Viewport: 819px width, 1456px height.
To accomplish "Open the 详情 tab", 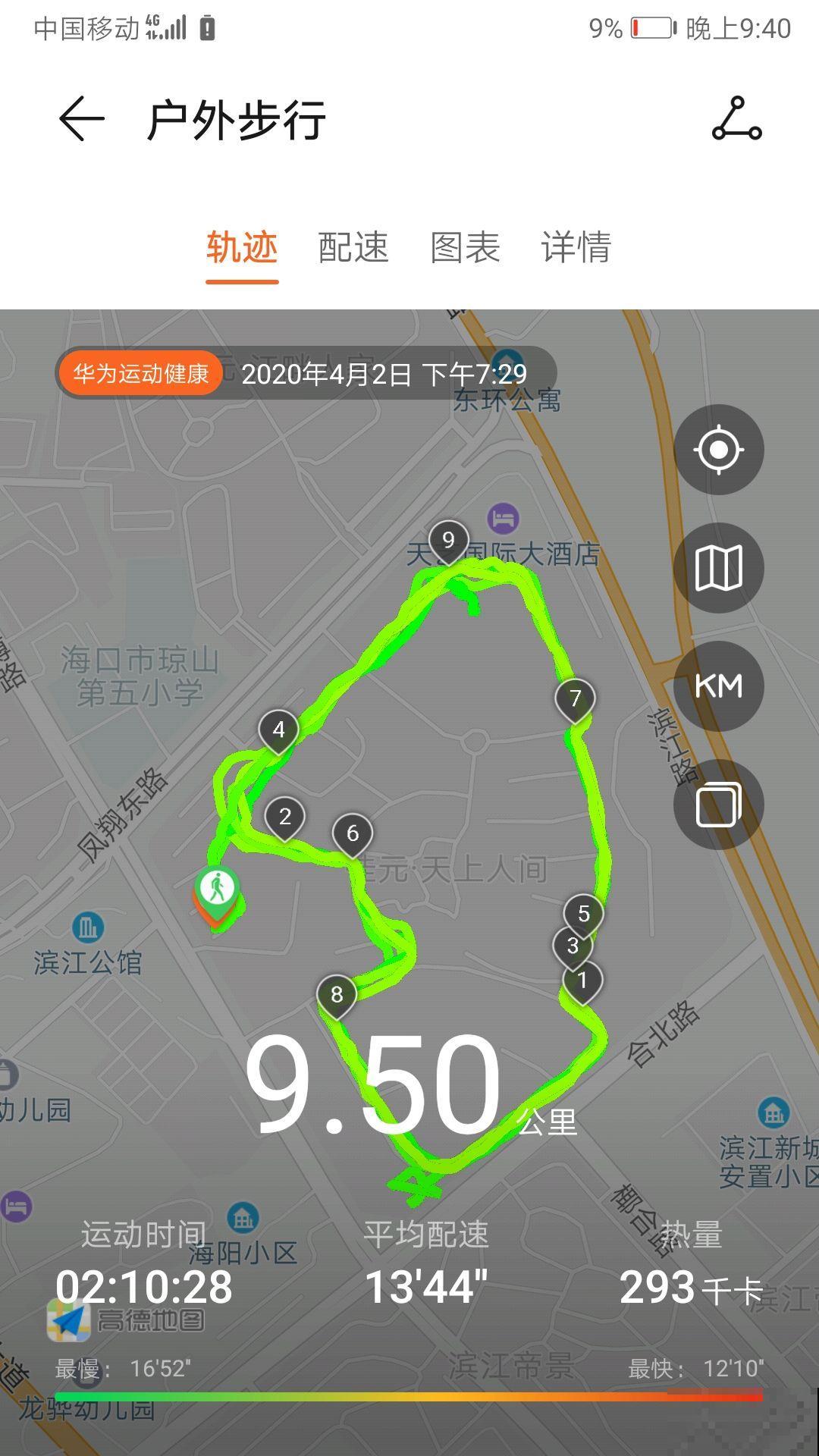I will point(575,247).
